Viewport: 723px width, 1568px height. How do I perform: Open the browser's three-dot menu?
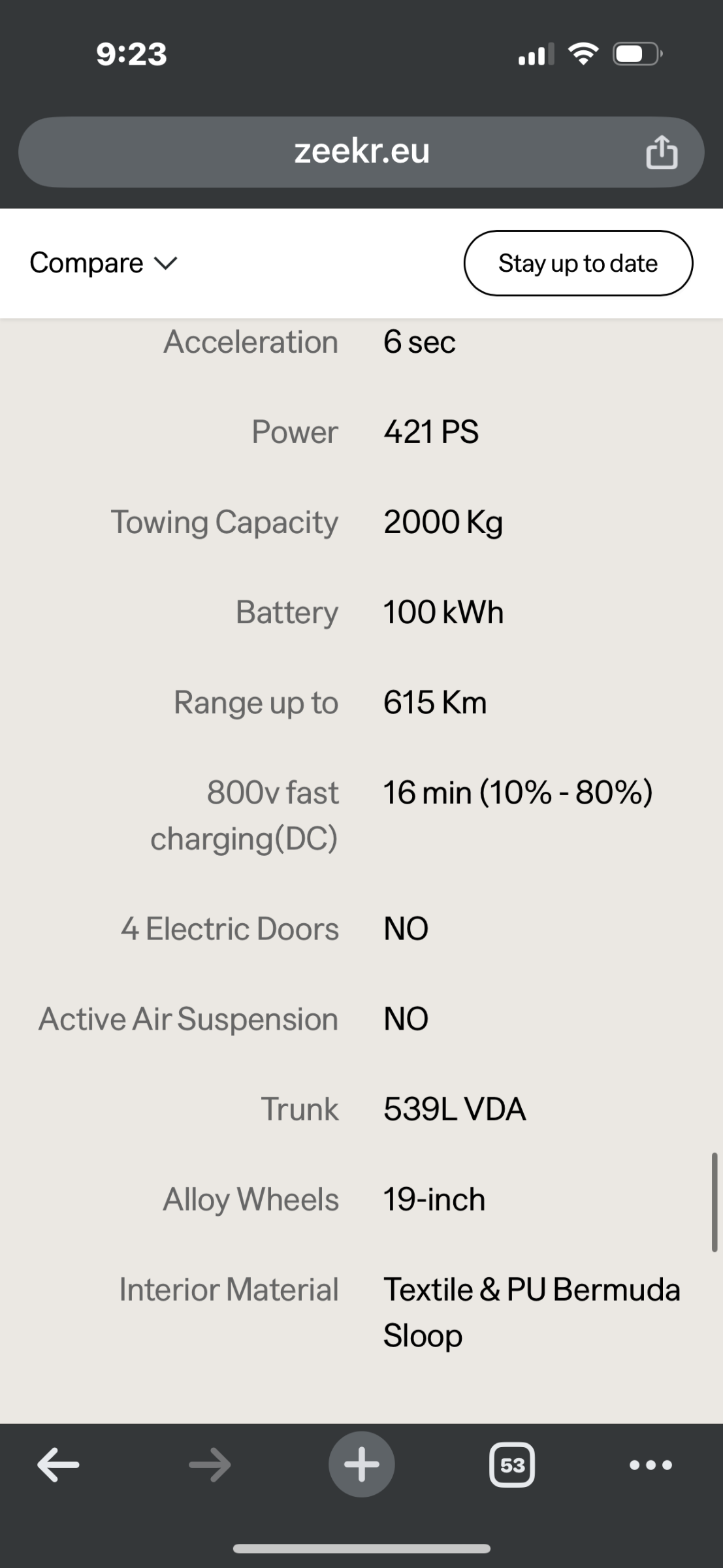(x=651, y=1465)
